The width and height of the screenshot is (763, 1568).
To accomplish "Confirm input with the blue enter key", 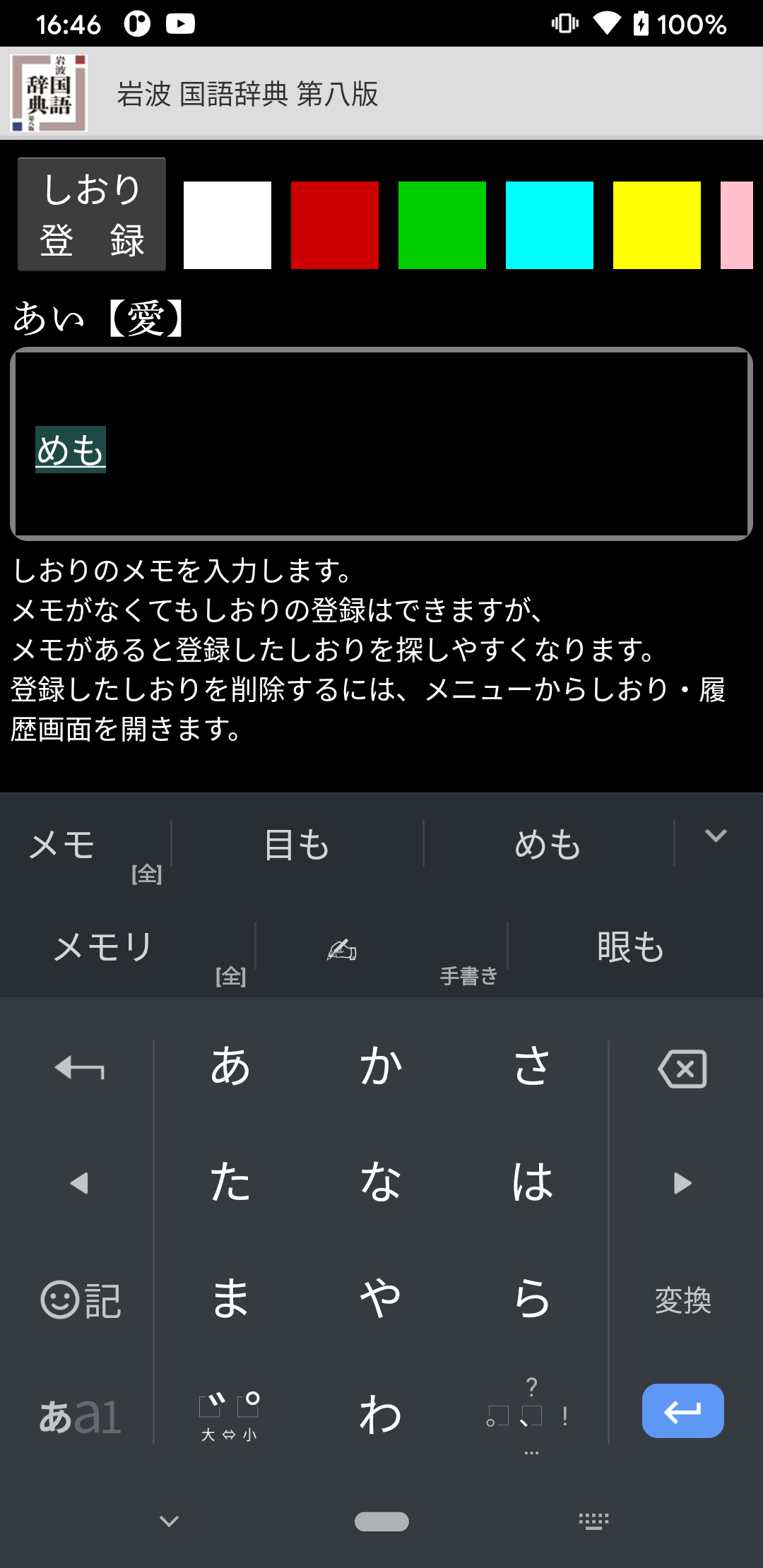I will (x=682, y=1410).
